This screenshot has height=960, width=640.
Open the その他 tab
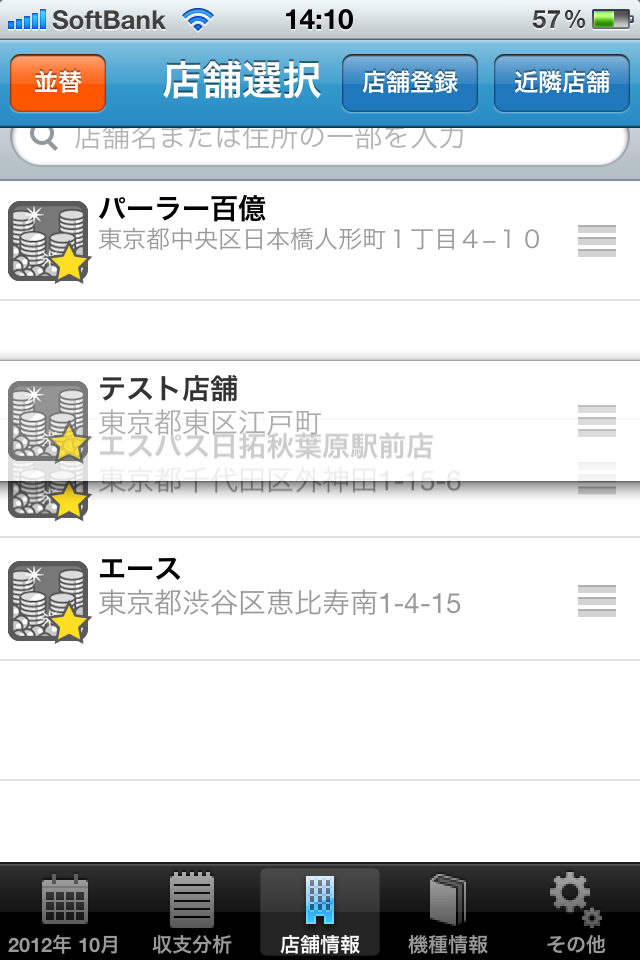tap(576, 914)
